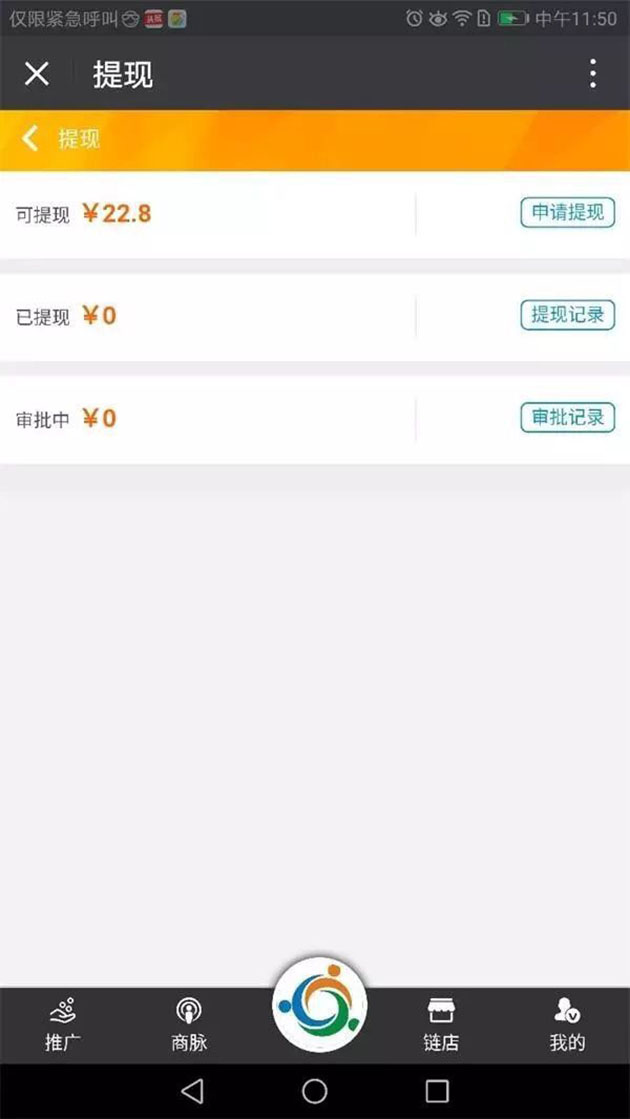The width and height of the screenshot is (630, 1119).
Task: Tap the system home button
Action: 315,1091
